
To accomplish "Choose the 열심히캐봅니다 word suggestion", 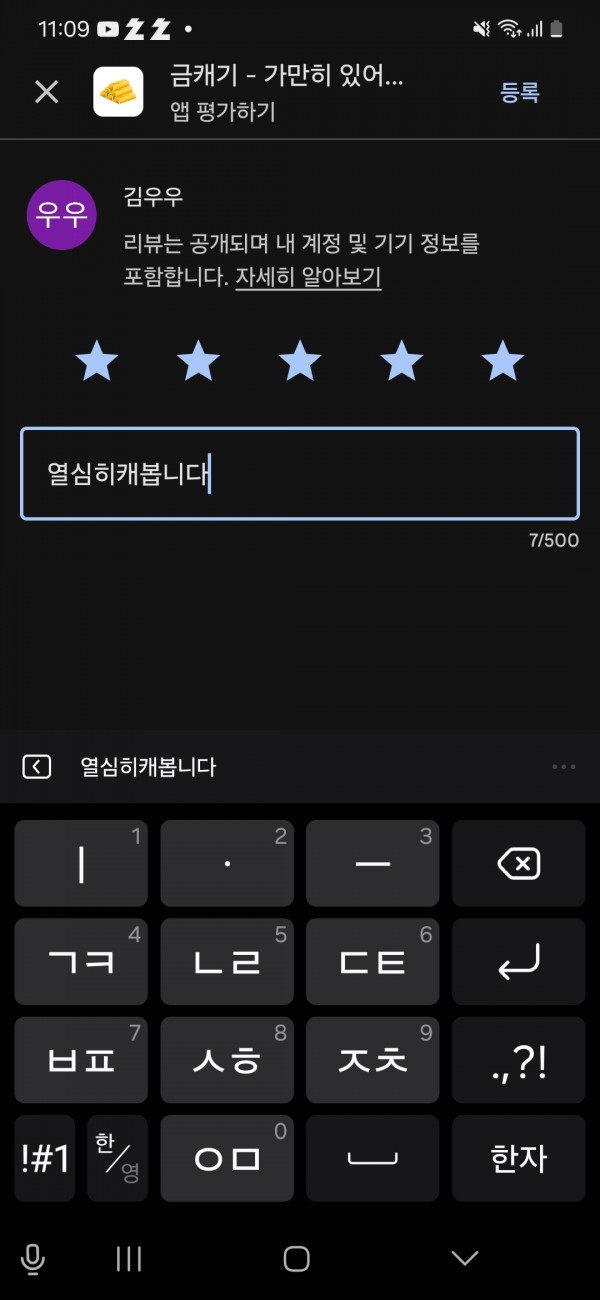I will [x=148, y=767].
